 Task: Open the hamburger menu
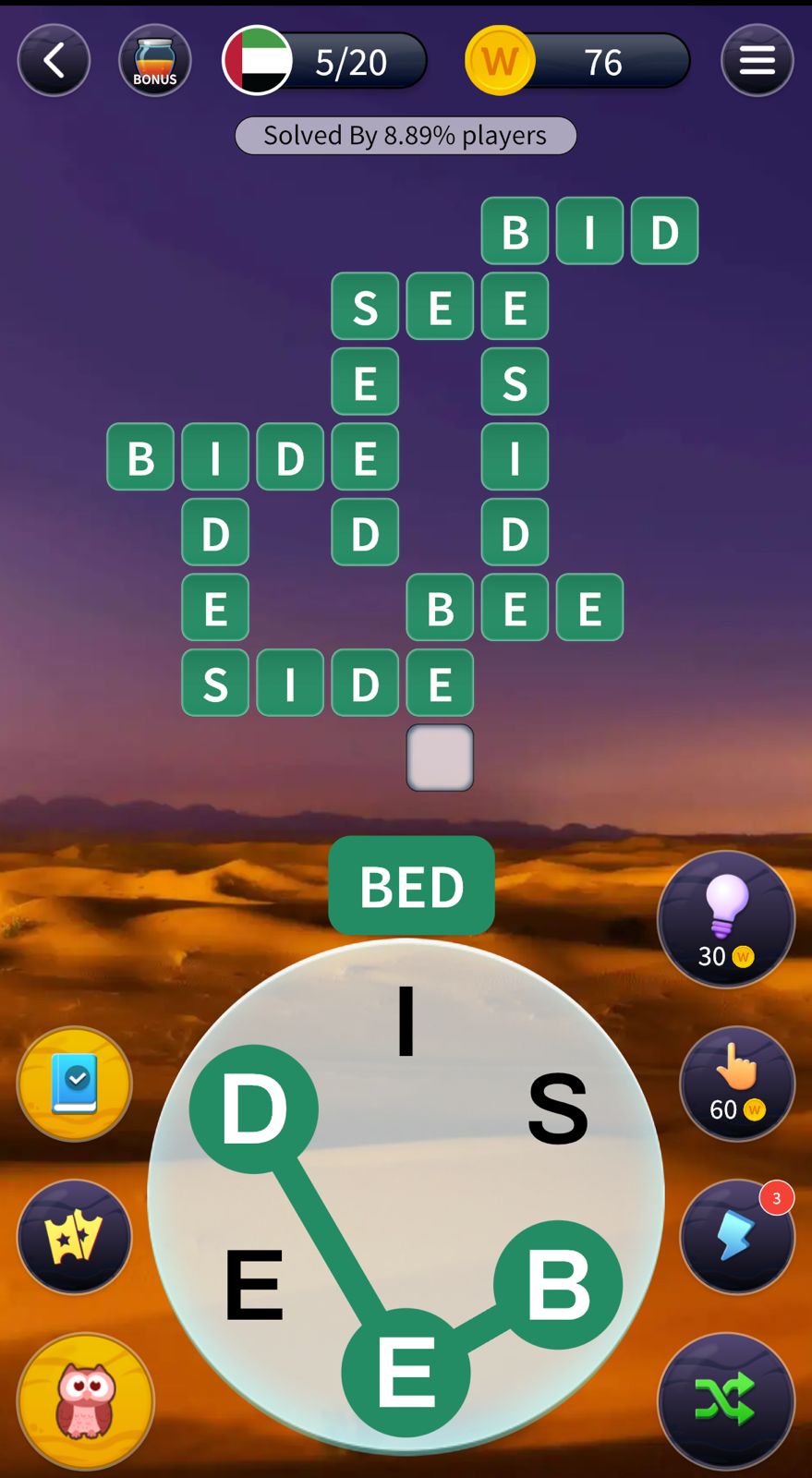(x=757, y=61)
